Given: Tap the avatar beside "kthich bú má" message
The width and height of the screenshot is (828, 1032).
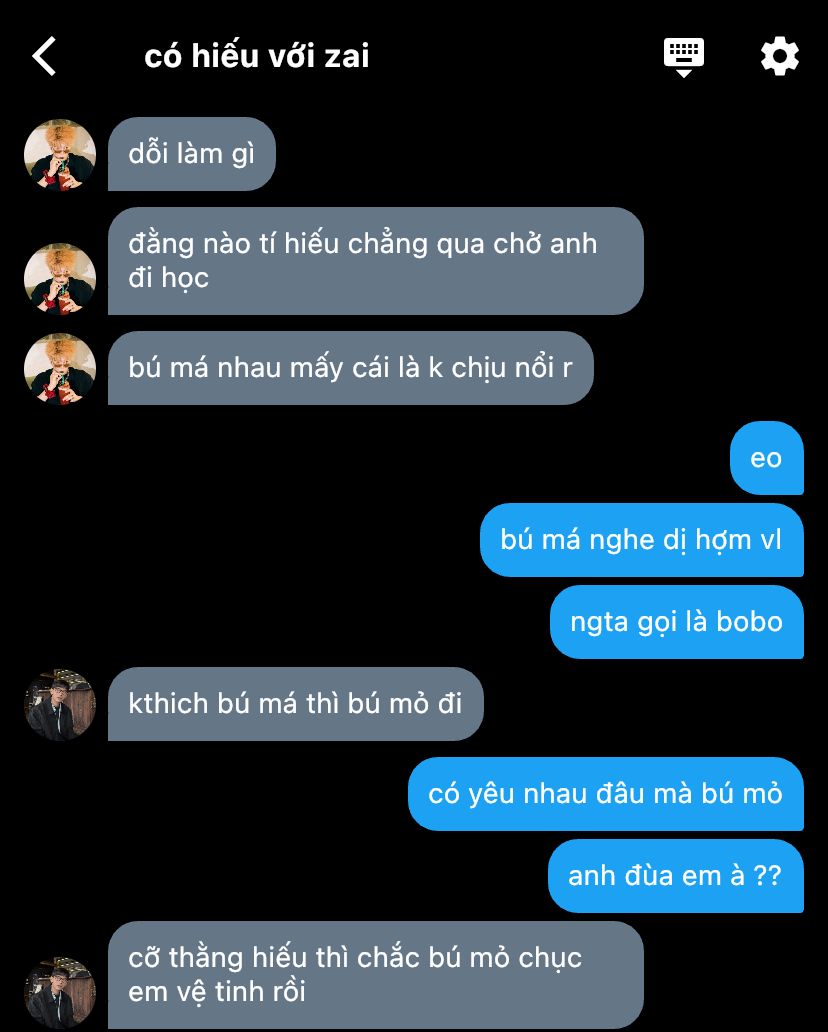Looking at the screenshot, I should pyautogui.click(x=60, y=705).
